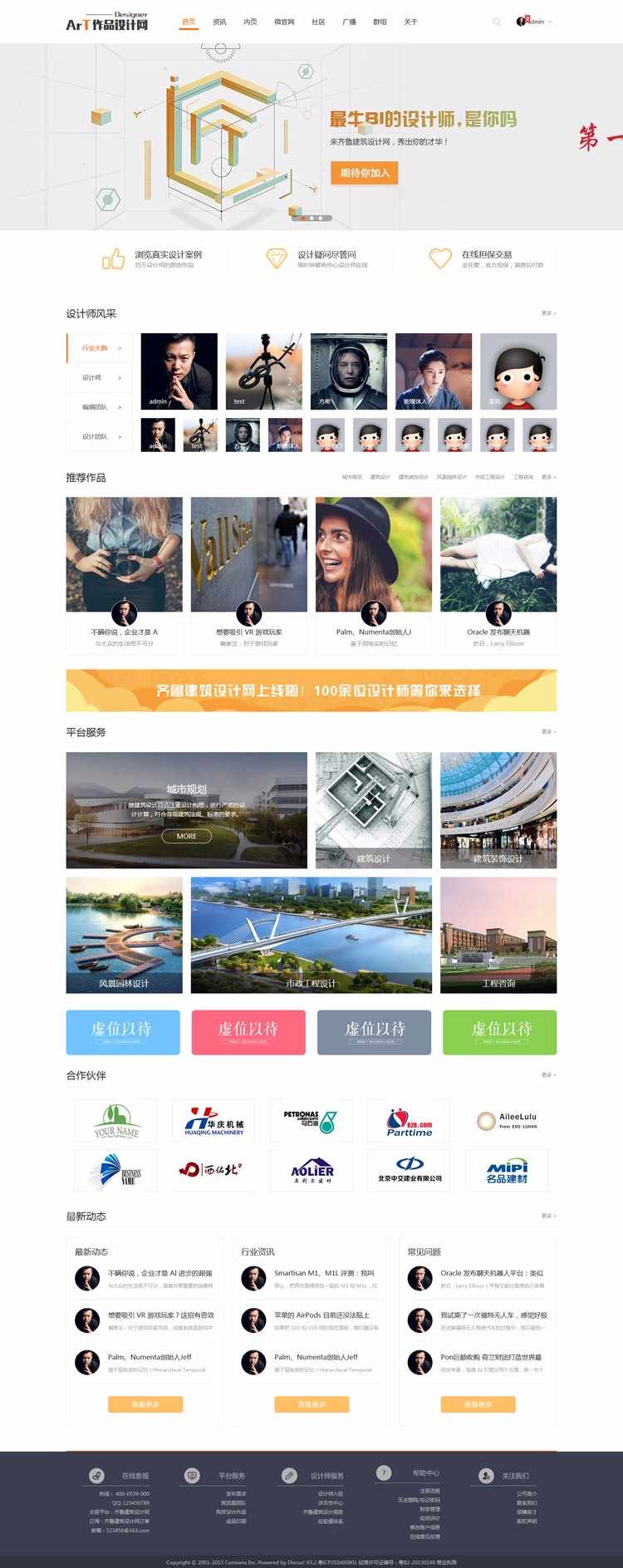Select the 行业大咖 designer category
The width and height of the screenshot is (623, 1568).
(100, 348)
